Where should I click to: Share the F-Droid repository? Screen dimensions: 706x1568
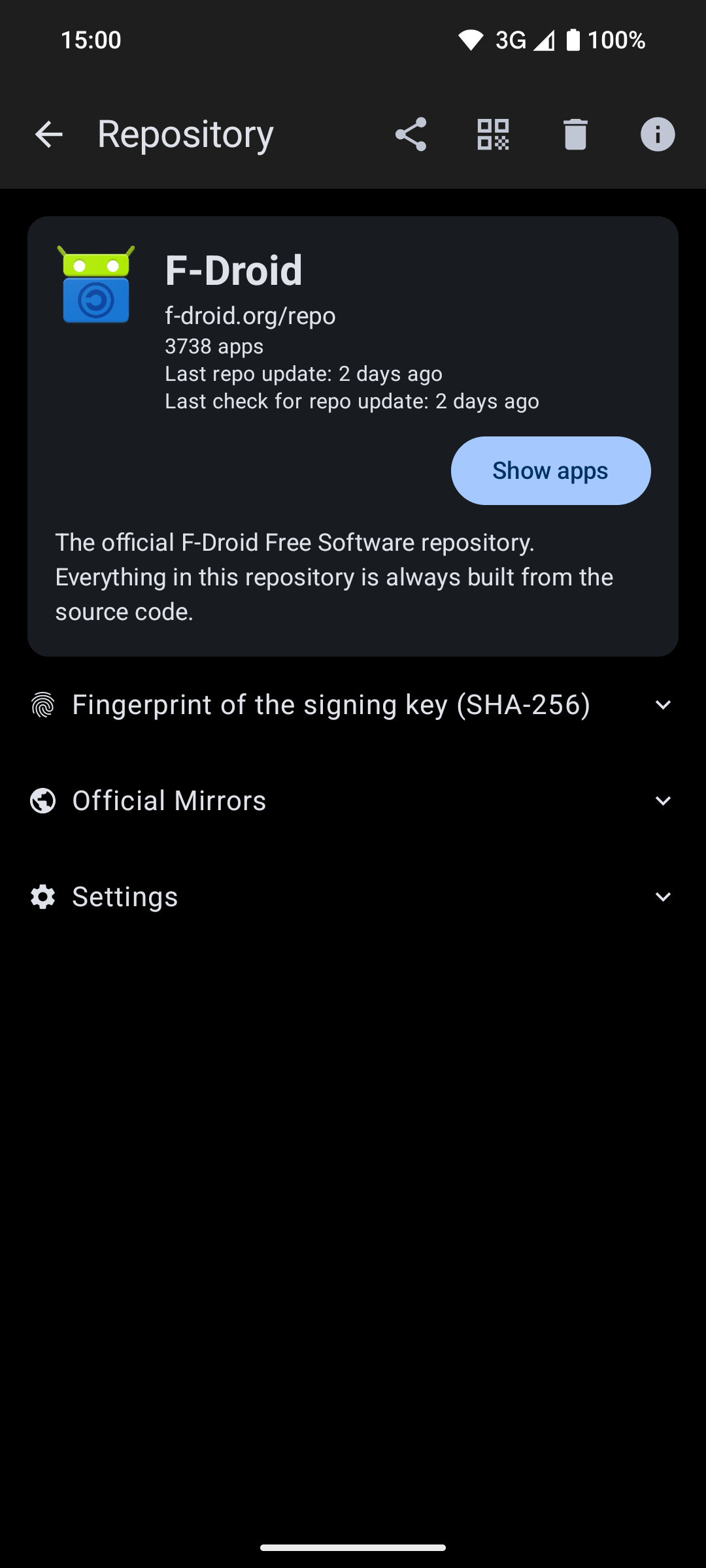(x=411, y=135)
